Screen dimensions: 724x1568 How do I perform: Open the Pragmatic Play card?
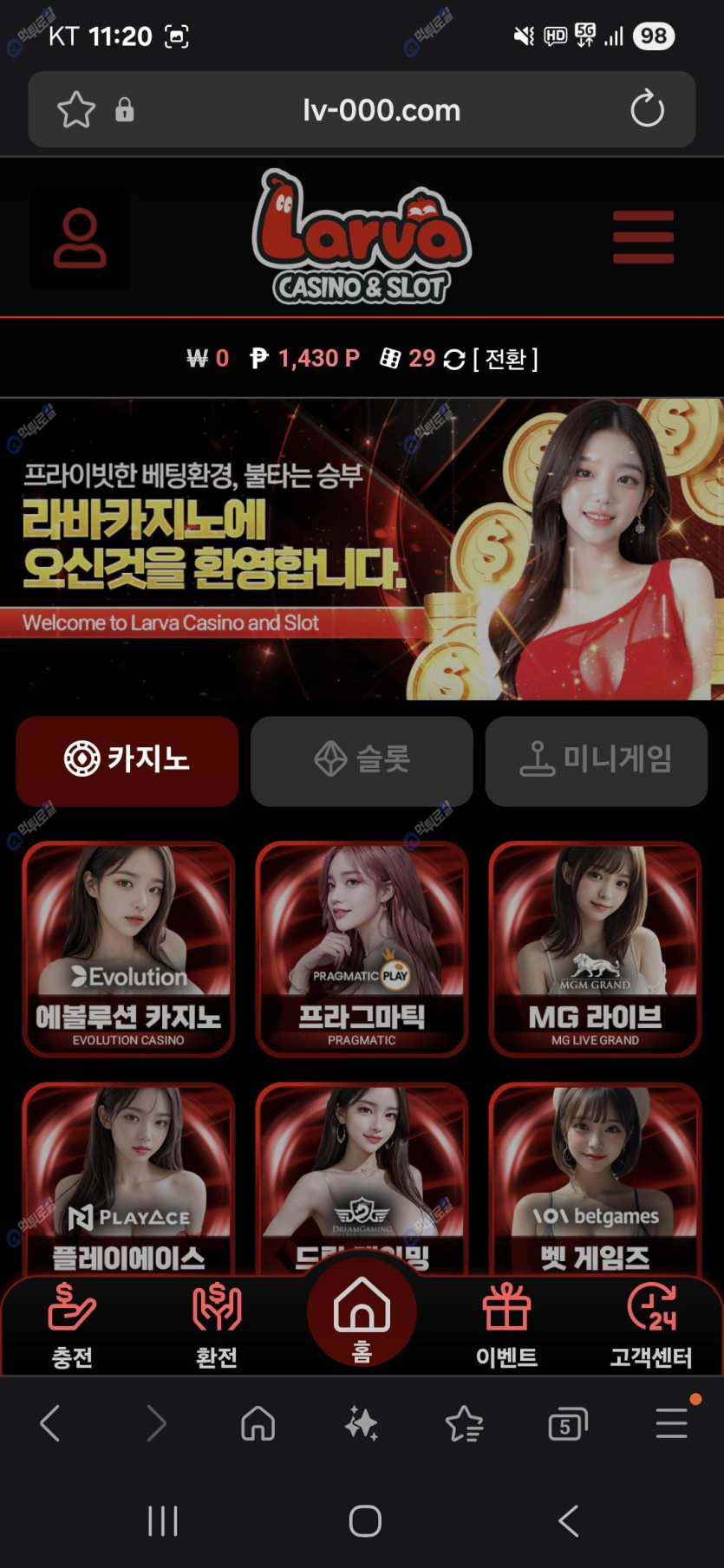[x=362, y=948]
